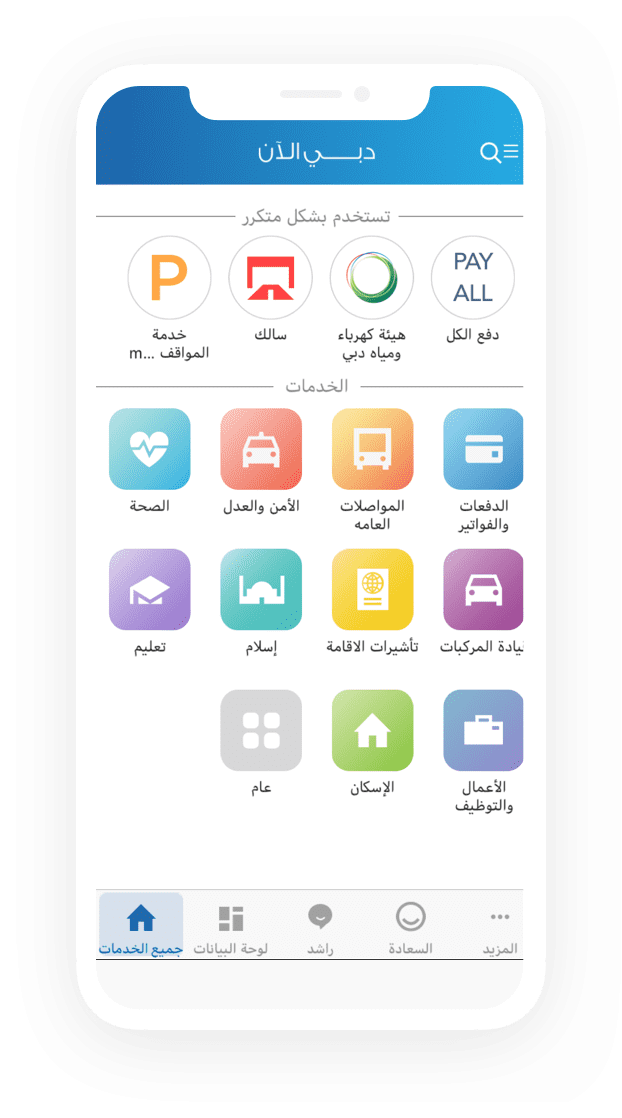This screenshot has height=1118, width=622.
Task: Open خدمة المواقف parking service
Action: [169, 278]
